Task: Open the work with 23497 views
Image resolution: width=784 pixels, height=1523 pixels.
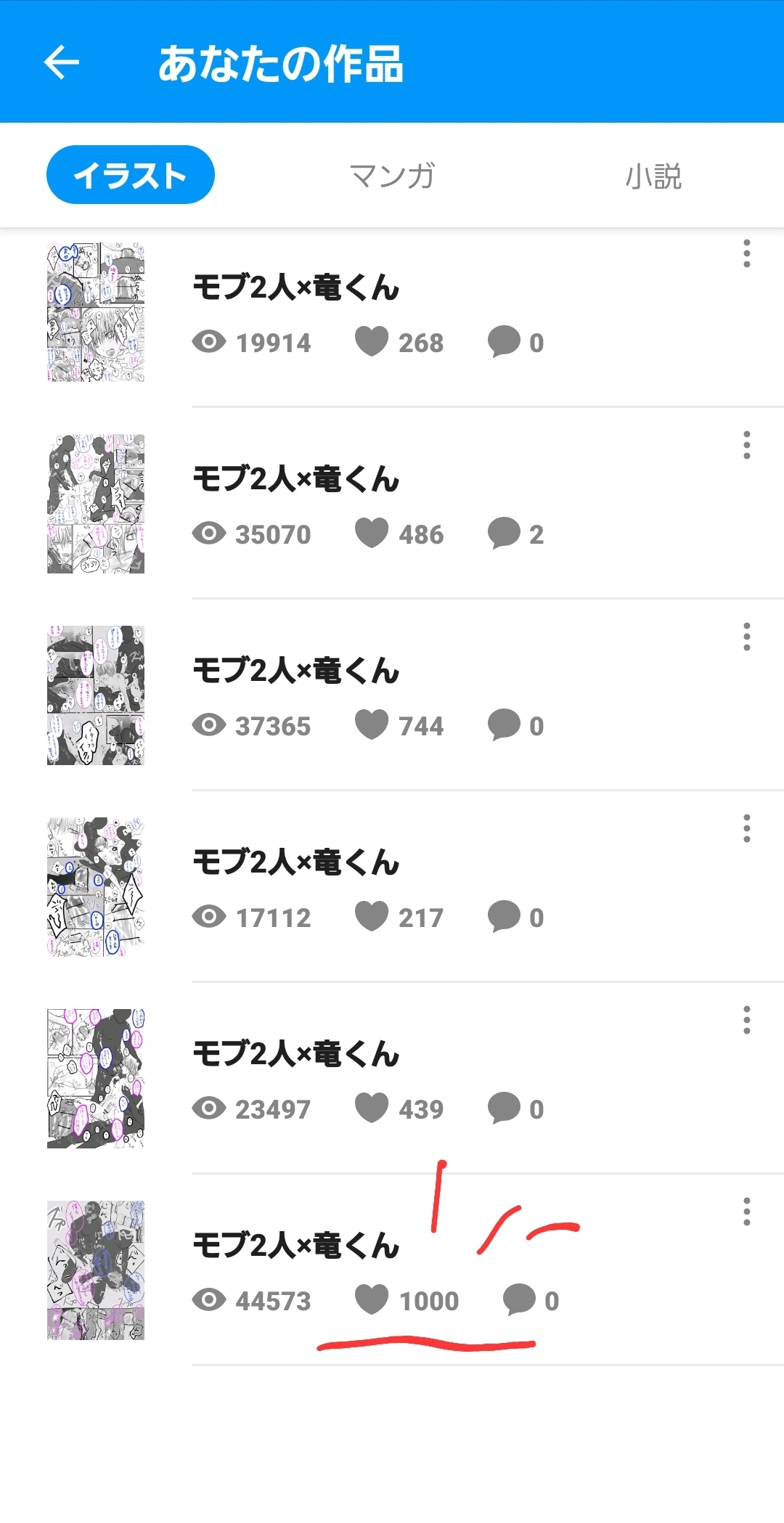Action: click(295, 1054)
